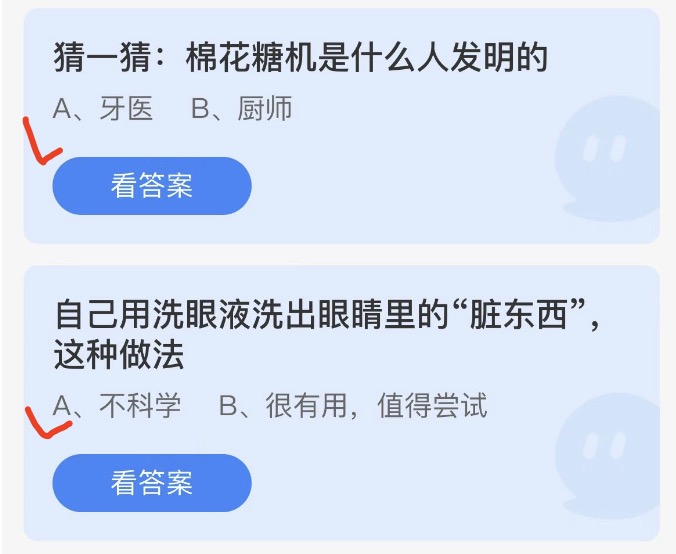Tap 看答案 under the cotton candy machine question
The width and height of the screenshot is (676, 554).
point(152,186)
